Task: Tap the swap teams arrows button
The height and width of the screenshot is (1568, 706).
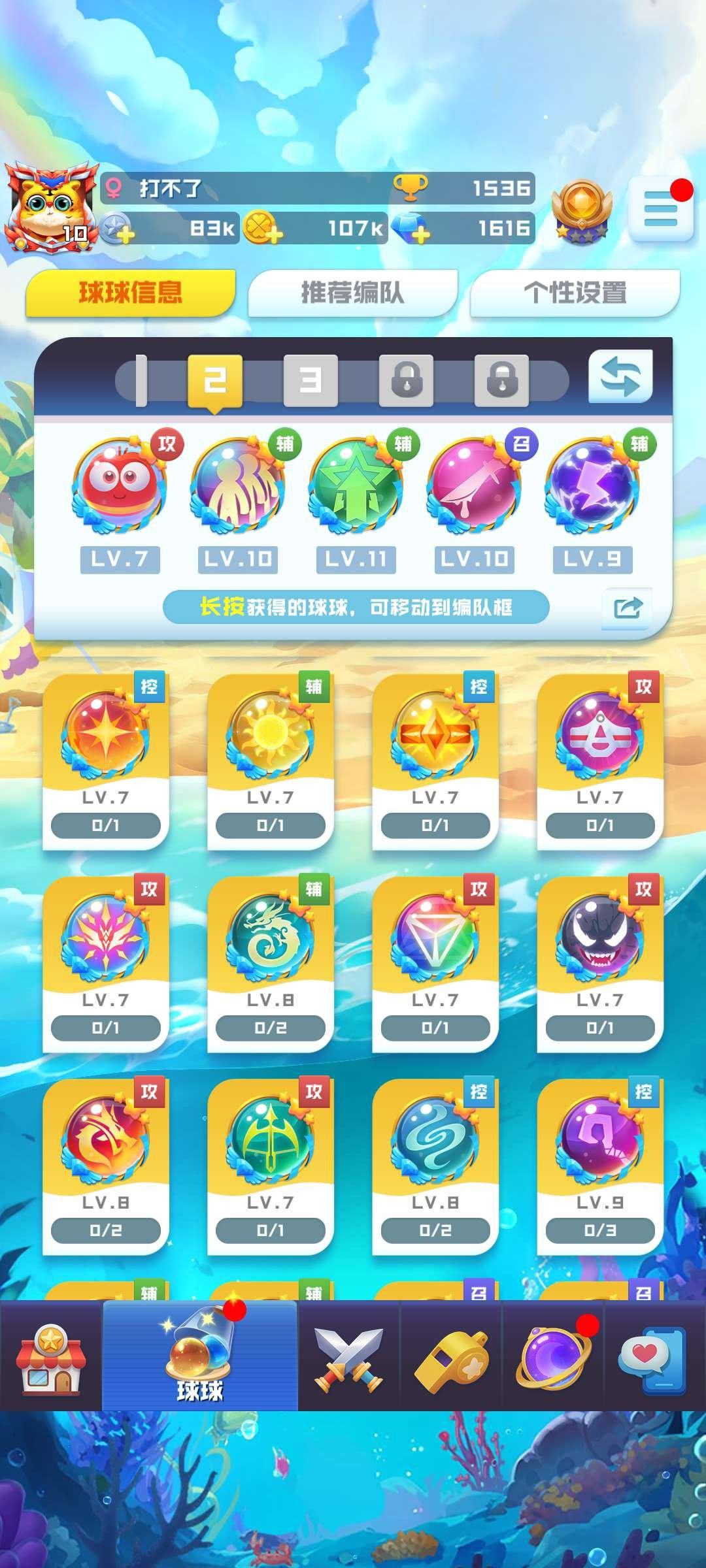Action: (620, 377)
